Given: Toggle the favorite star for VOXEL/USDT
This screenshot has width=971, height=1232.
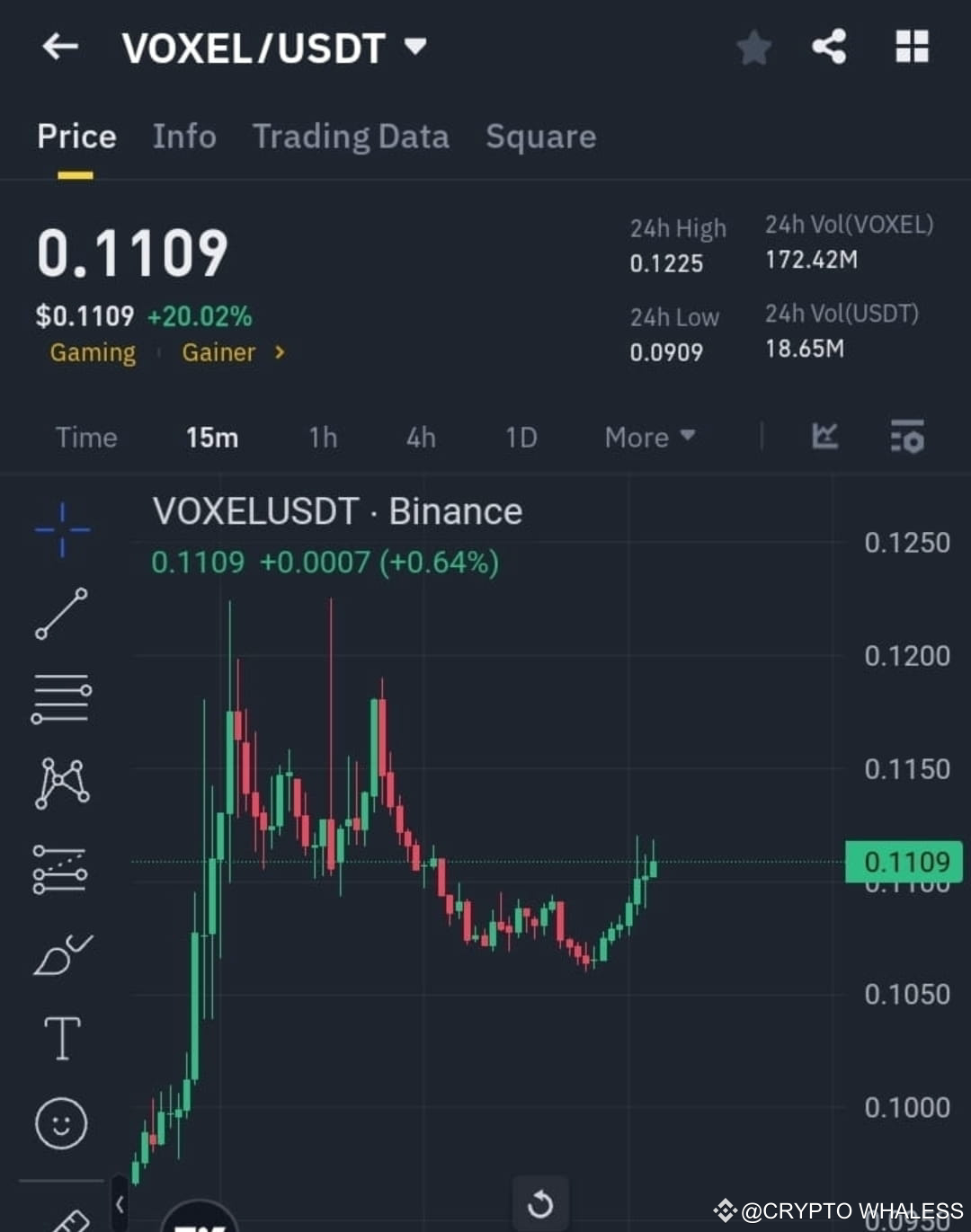Looking at the screenshot, I should pos(753,49).
